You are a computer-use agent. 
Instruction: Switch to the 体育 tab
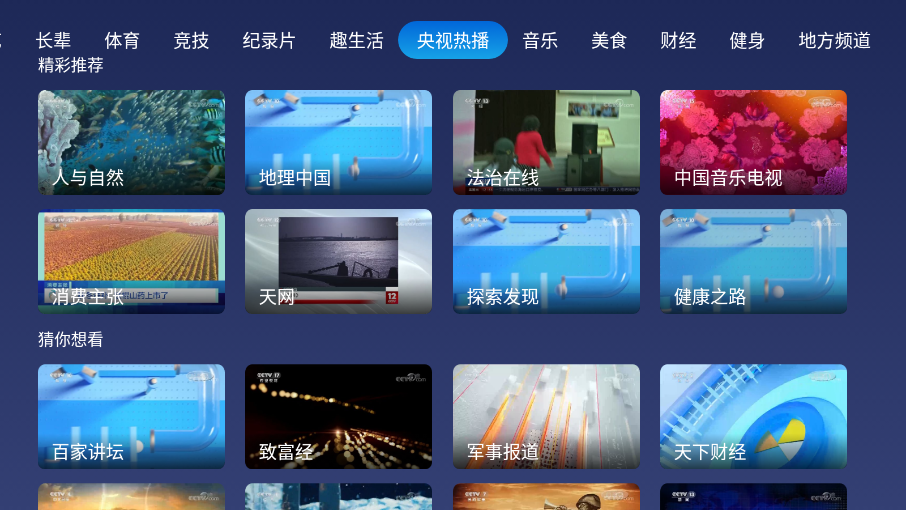click(x=122, y=41)
